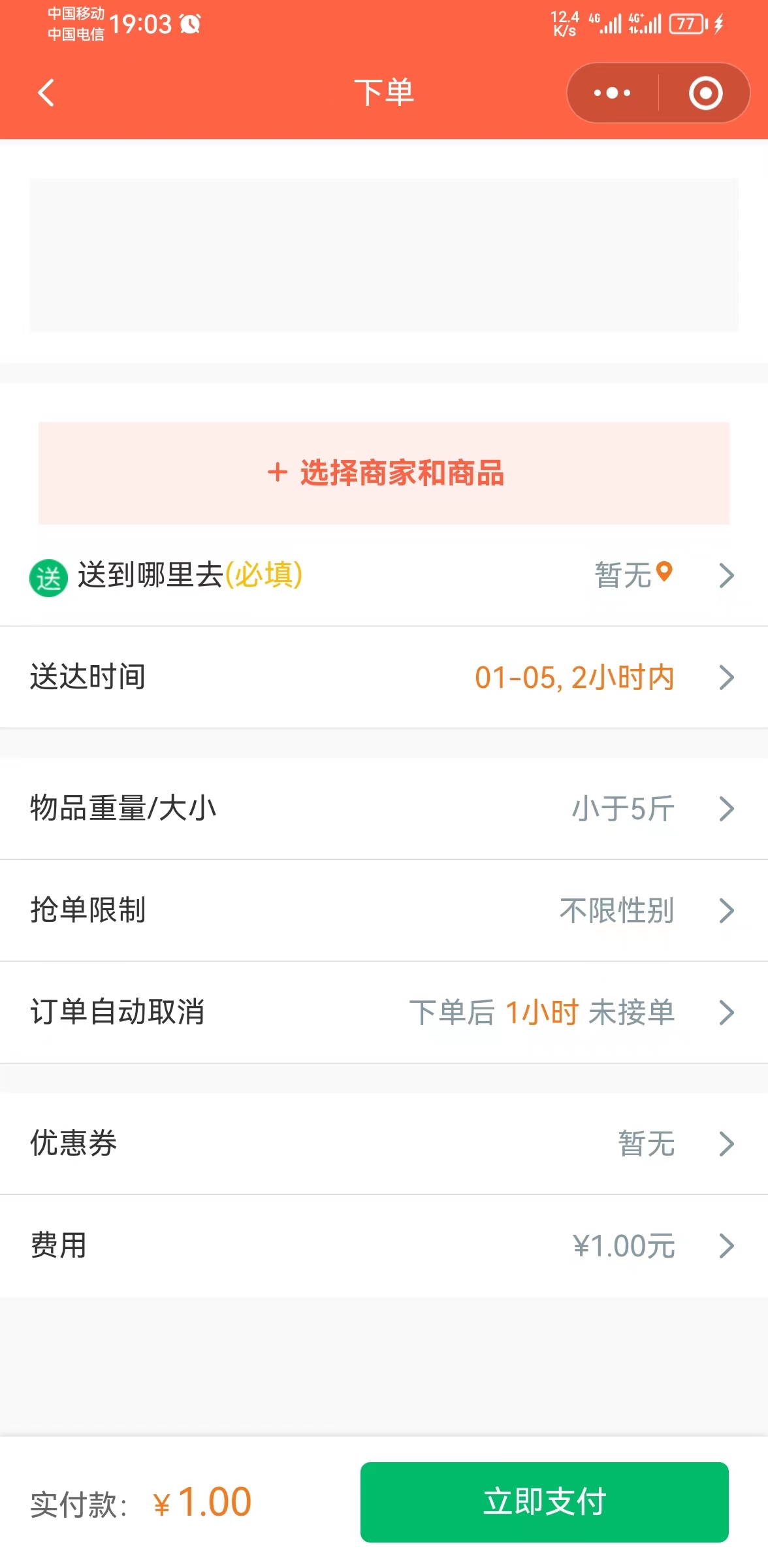Go back from the 下单 page
Screen dimensions: 768x1568
(x=46, y=93)
